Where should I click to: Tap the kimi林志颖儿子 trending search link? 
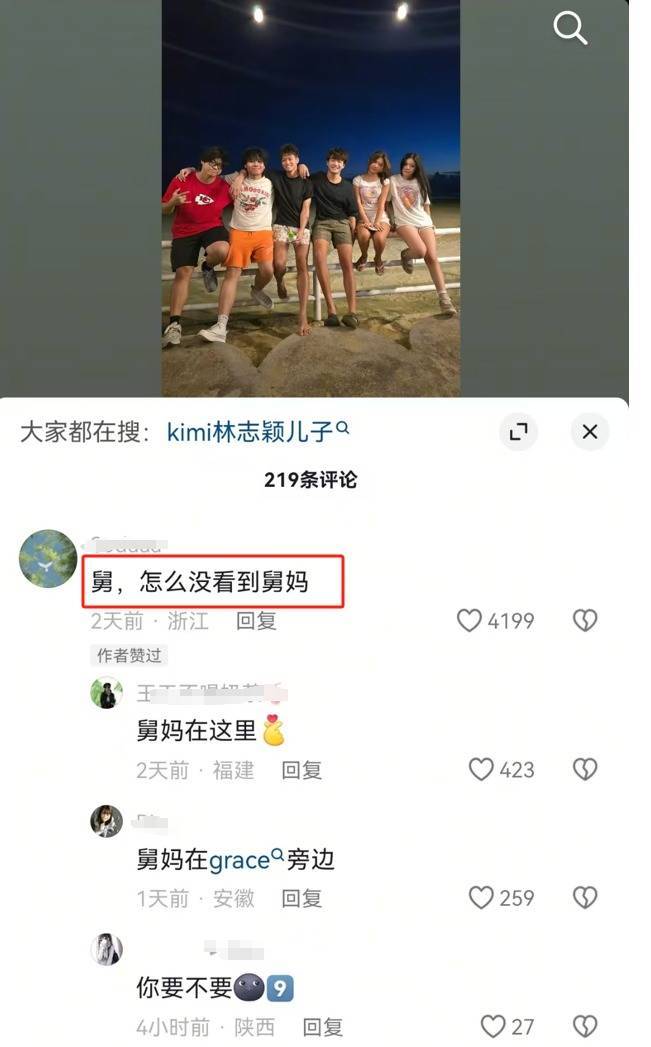point(258,432)
